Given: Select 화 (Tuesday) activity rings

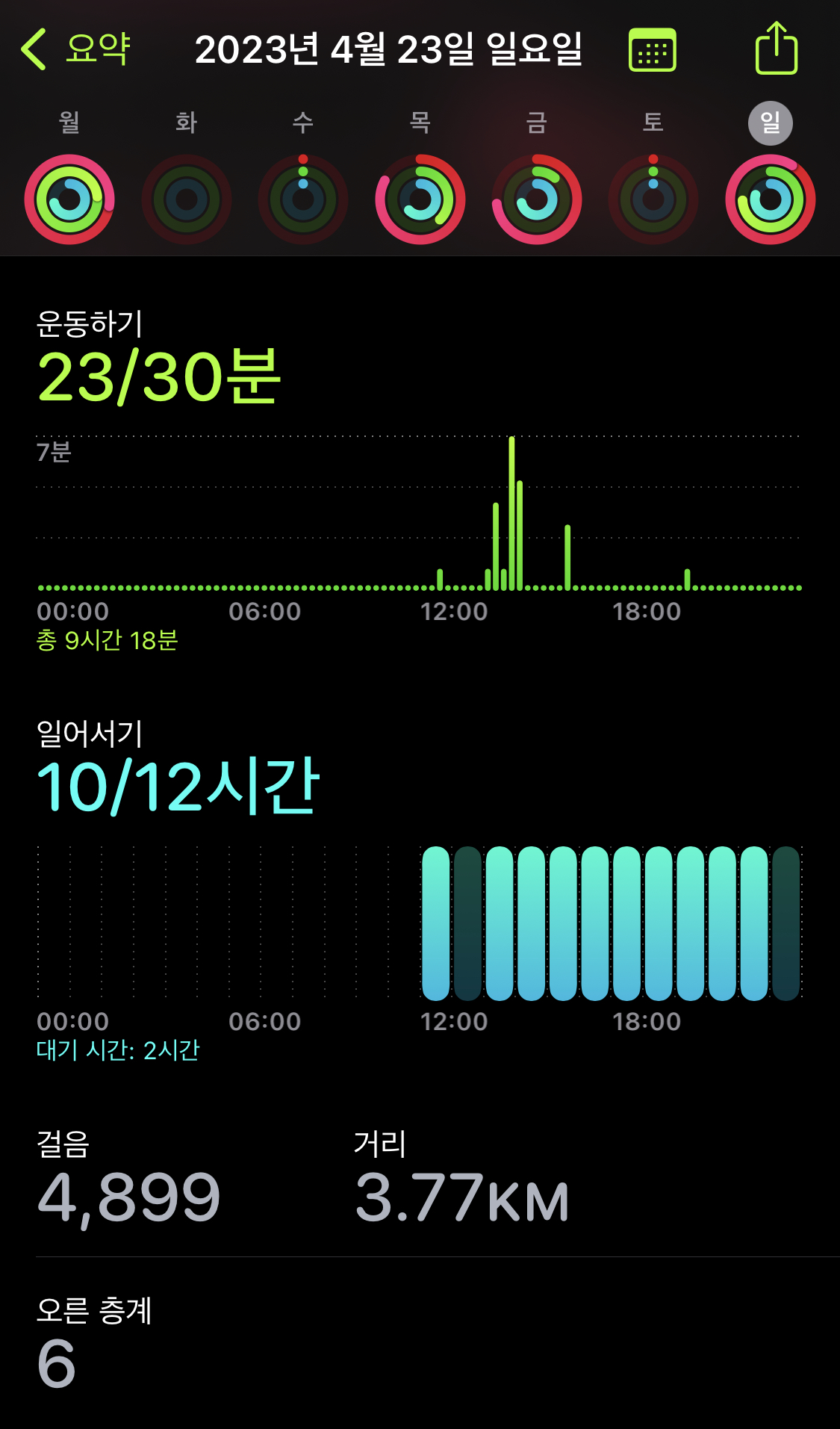Looking at the screenshot, I should pyautogui.click(x=187, y=199).
